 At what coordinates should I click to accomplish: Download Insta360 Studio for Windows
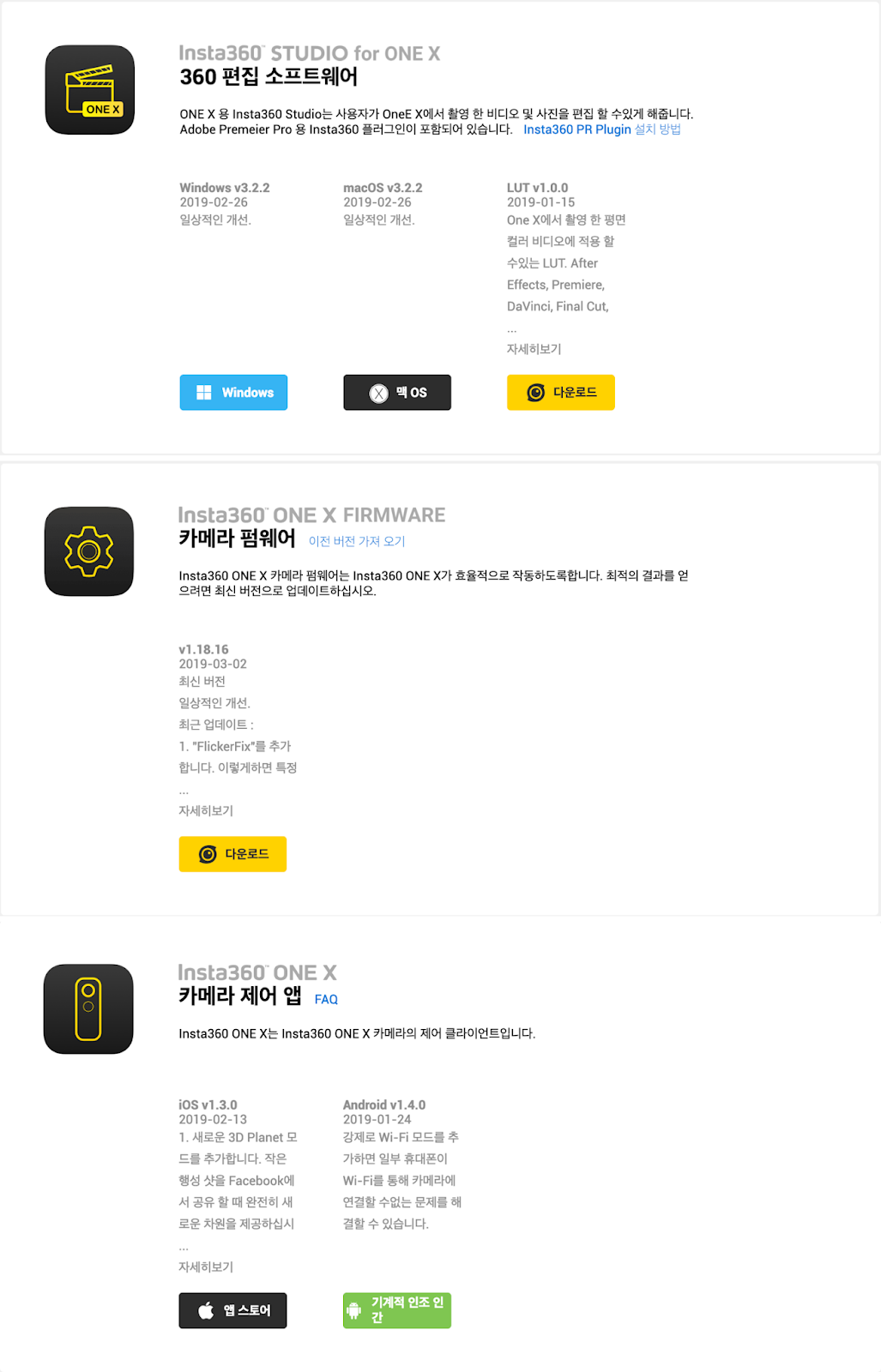(233, 393)
